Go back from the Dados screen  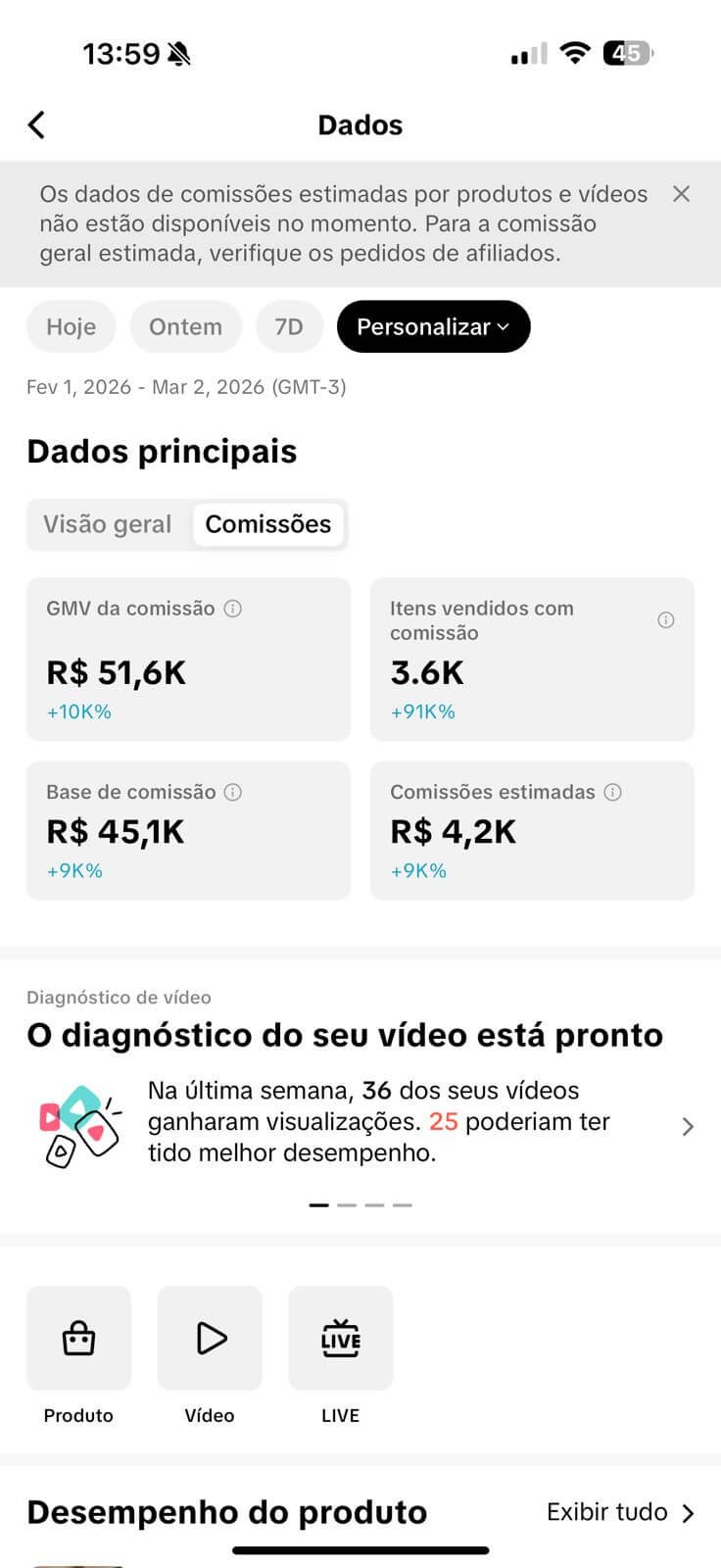point(37,125)
